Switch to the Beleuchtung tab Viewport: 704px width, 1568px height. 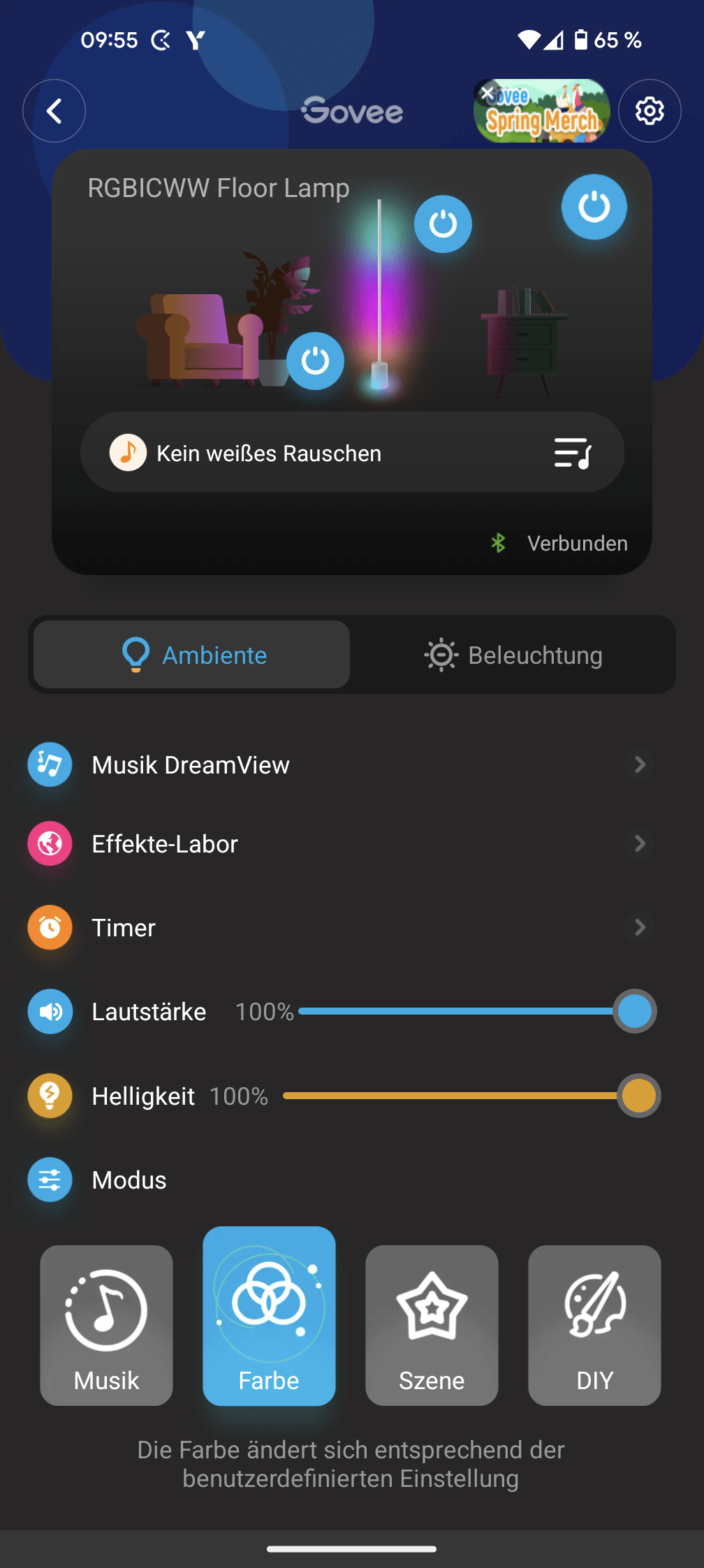pos(513,655)
